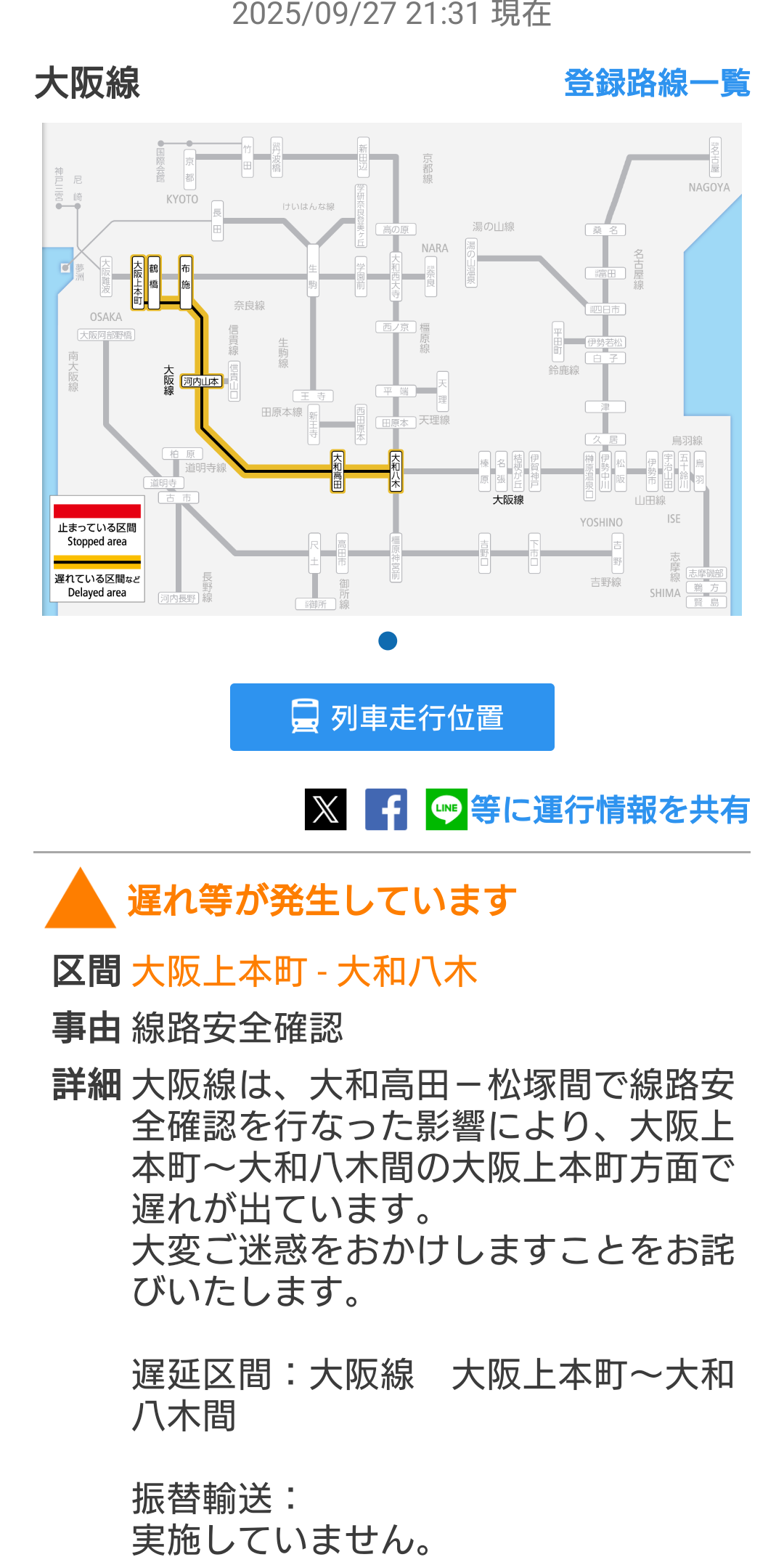Open the 等に運行情報を共有 link

point(610,810)
